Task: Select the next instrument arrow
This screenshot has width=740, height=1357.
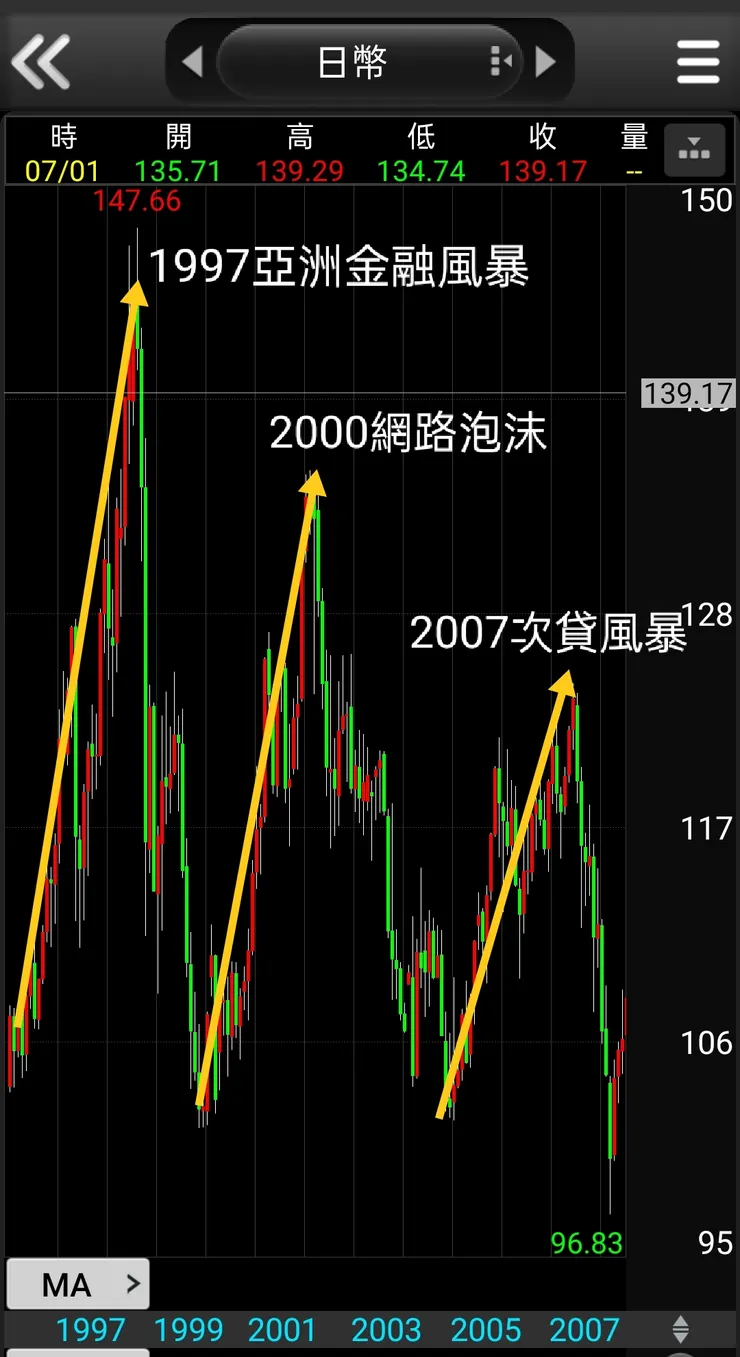Action: pos(547,60)
